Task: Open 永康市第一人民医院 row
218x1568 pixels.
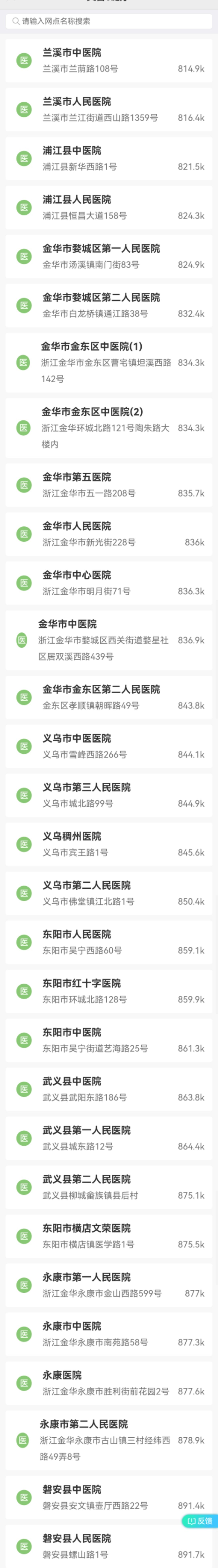Action: pos(109,1285)
